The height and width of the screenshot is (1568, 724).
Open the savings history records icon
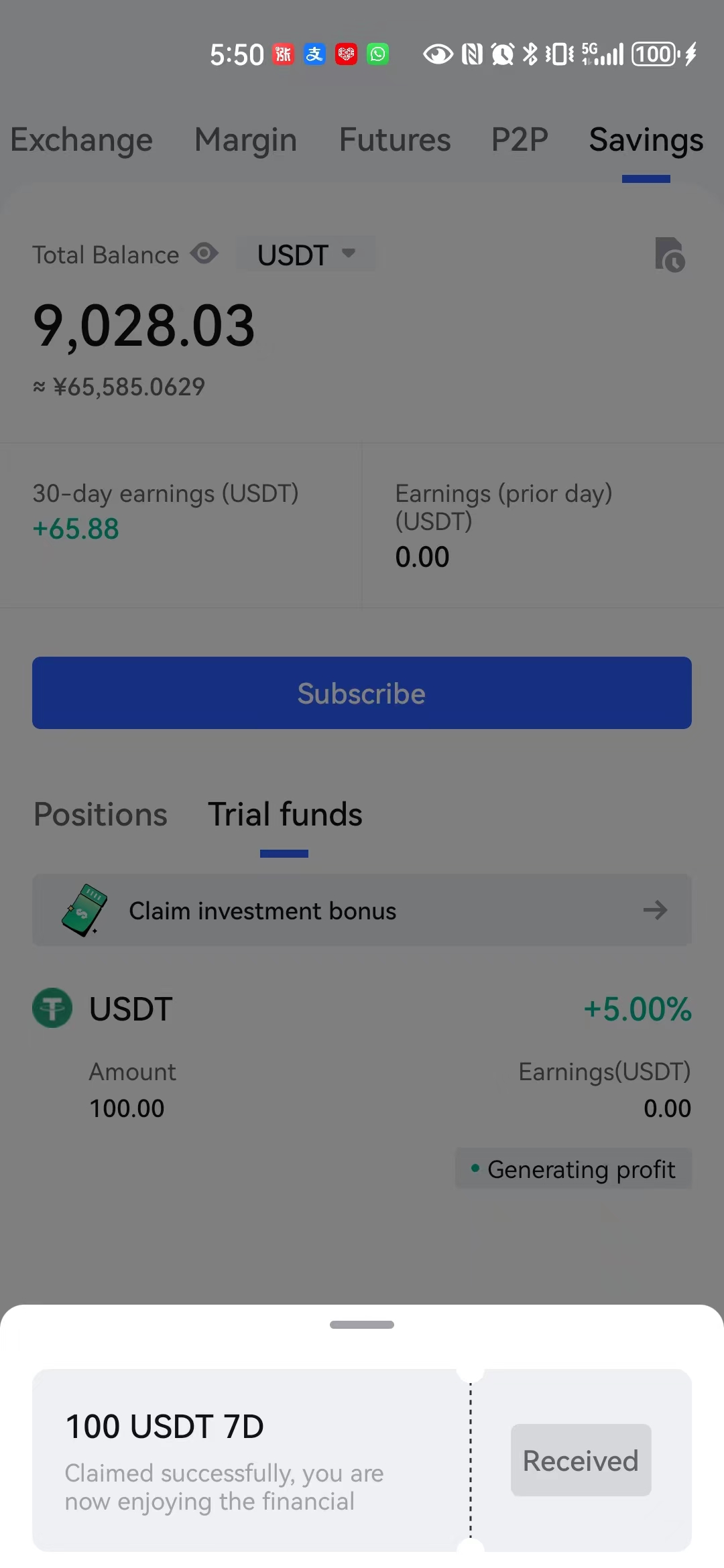click(x=670, y=255)
